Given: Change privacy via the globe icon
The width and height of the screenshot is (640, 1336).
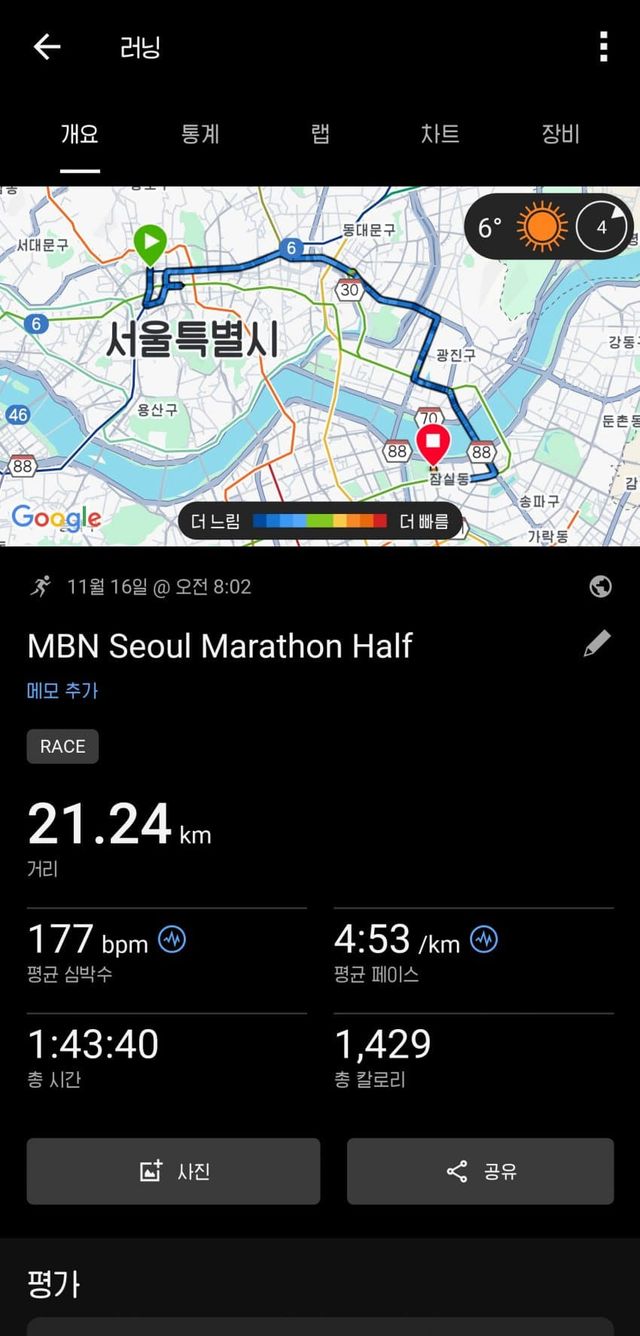Looking at the screenshot, I should (x=601, y=587).
